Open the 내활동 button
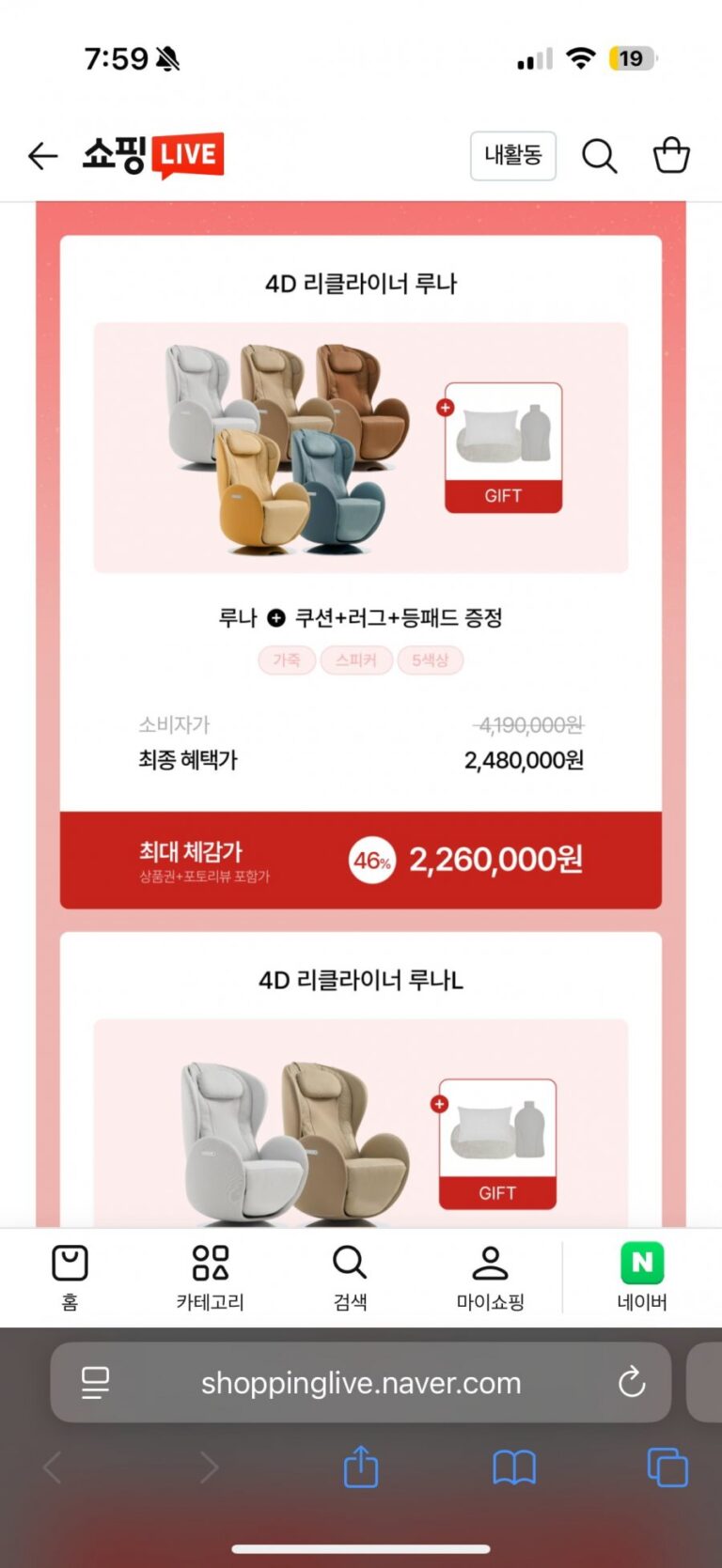Image resolution: width=722 pixels, height=1568 pixels. [513, 156]
